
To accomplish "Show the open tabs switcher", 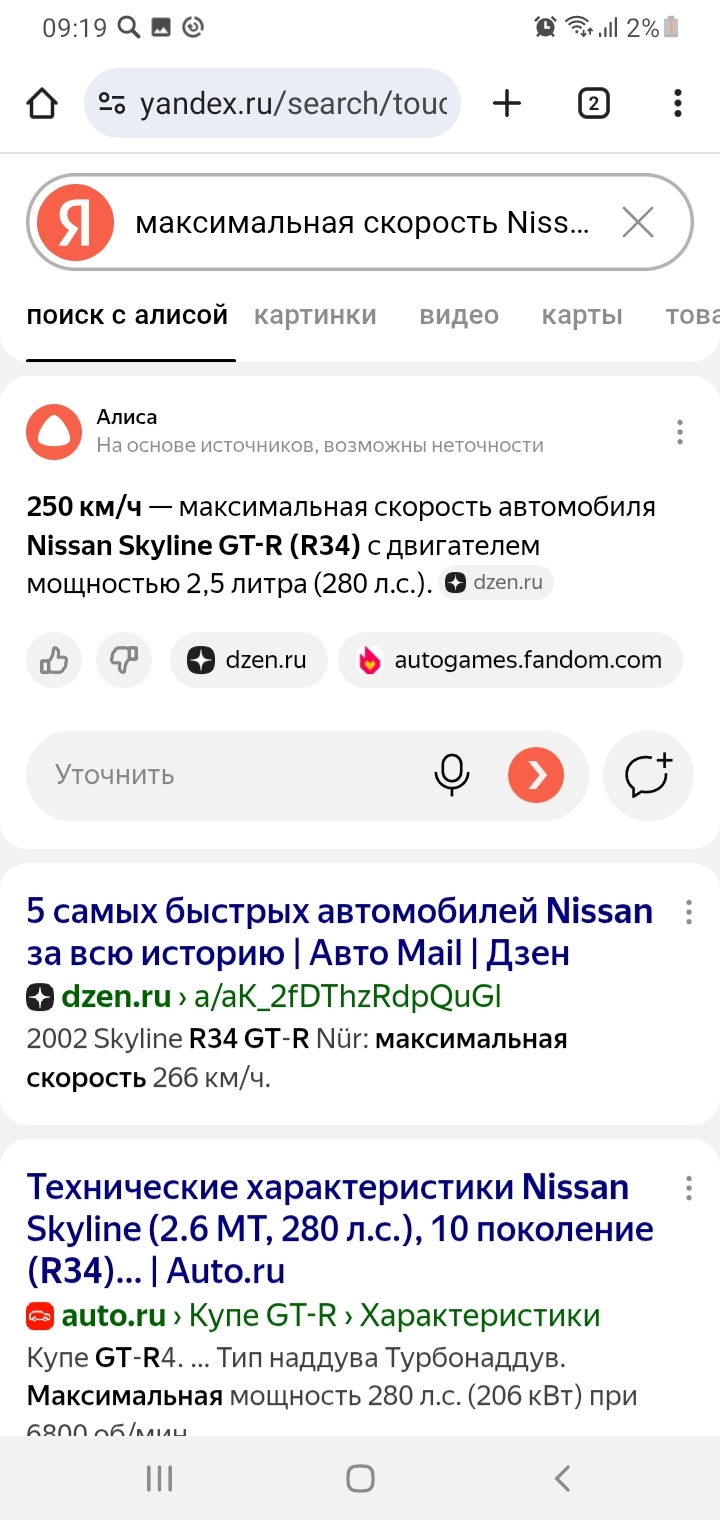I will (x=593, y=103).
